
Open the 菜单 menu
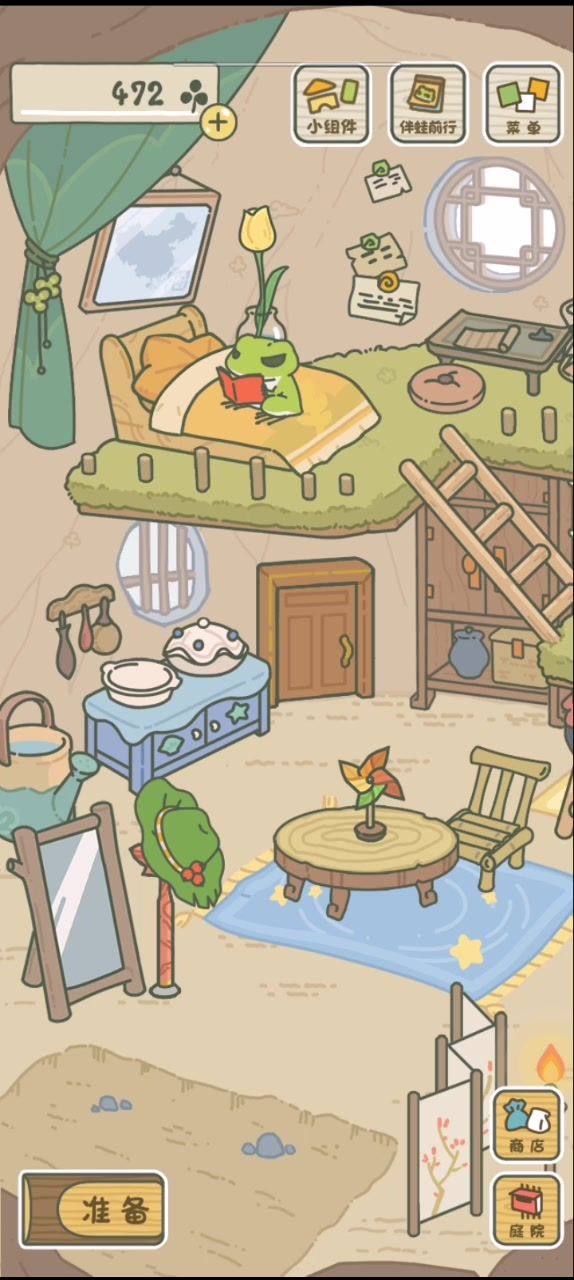[x=524, y=105]
